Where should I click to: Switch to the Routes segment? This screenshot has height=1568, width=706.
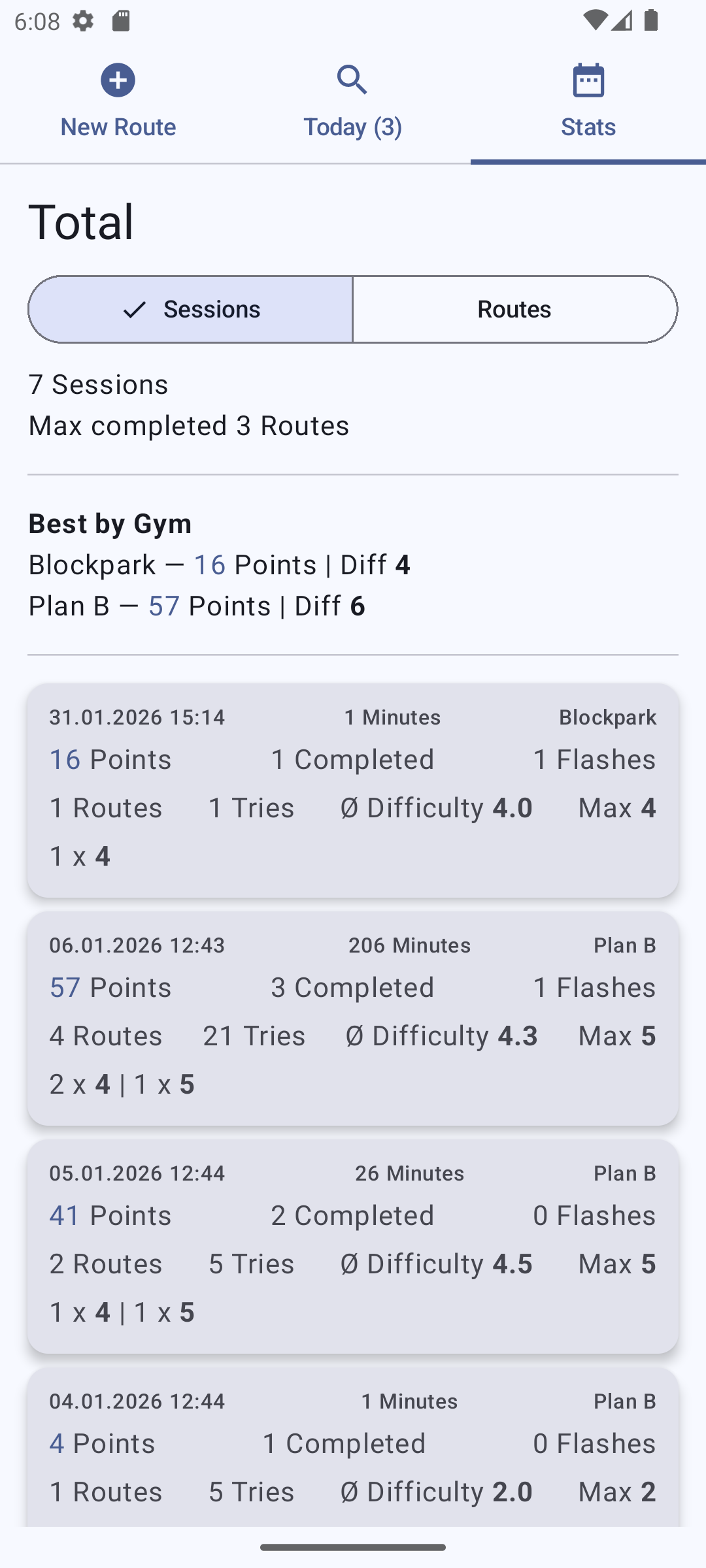(x=515, y=309)
